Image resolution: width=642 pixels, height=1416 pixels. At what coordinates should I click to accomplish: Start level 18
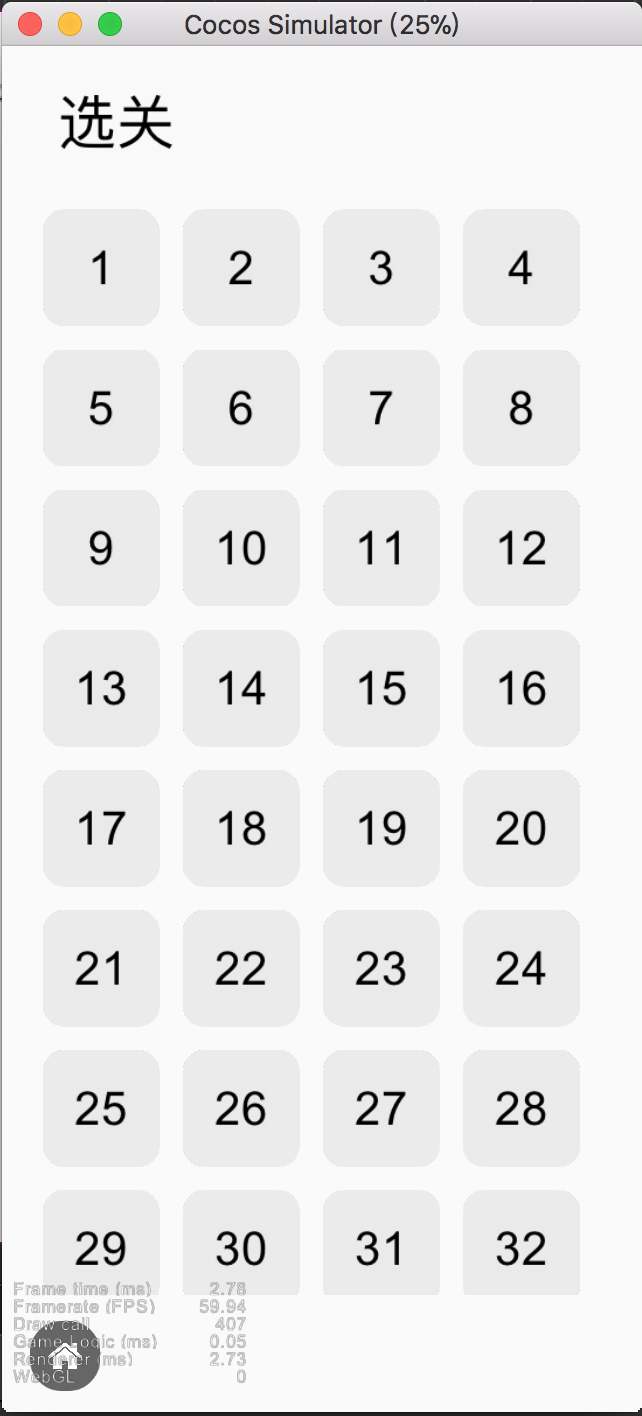click(241, 828)
